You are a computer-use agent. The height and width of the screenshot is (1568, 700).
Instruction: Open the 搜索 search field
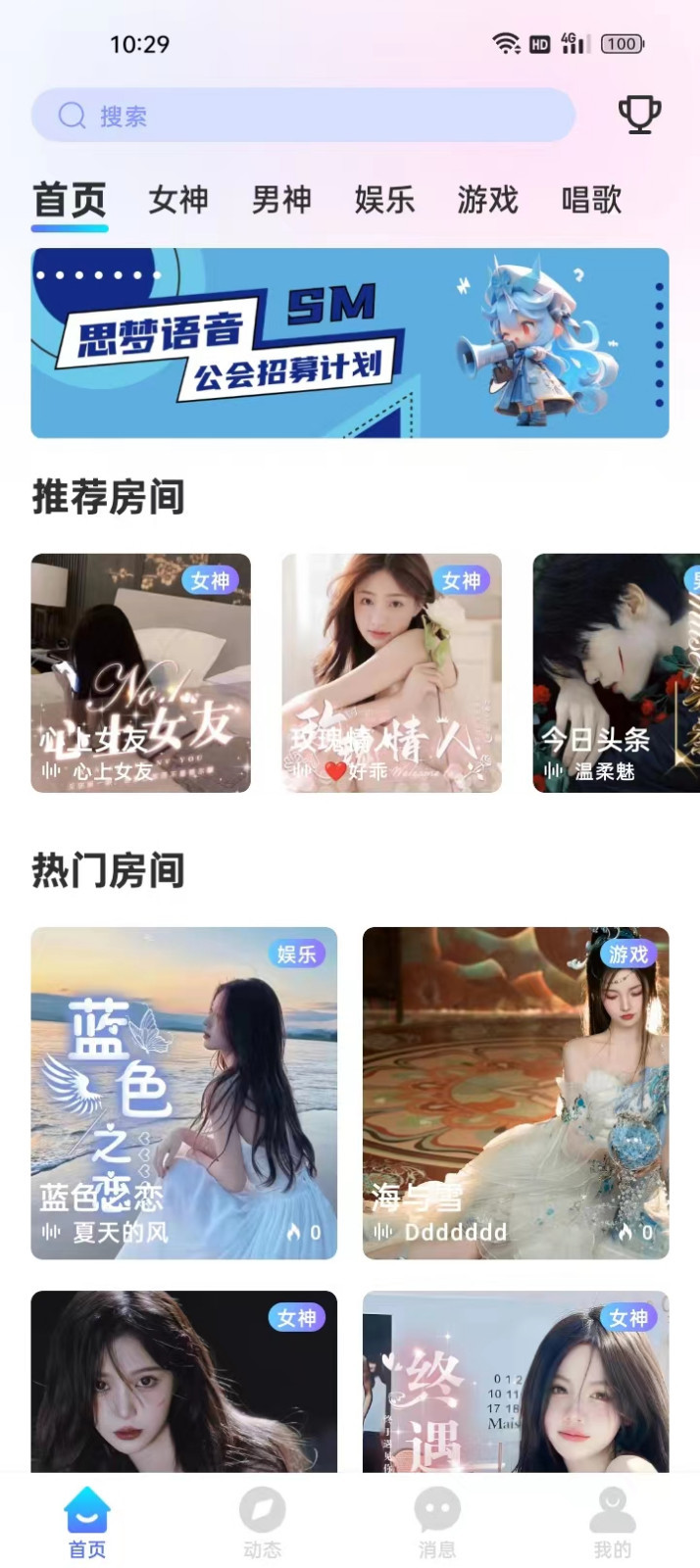tap(302, 116)
